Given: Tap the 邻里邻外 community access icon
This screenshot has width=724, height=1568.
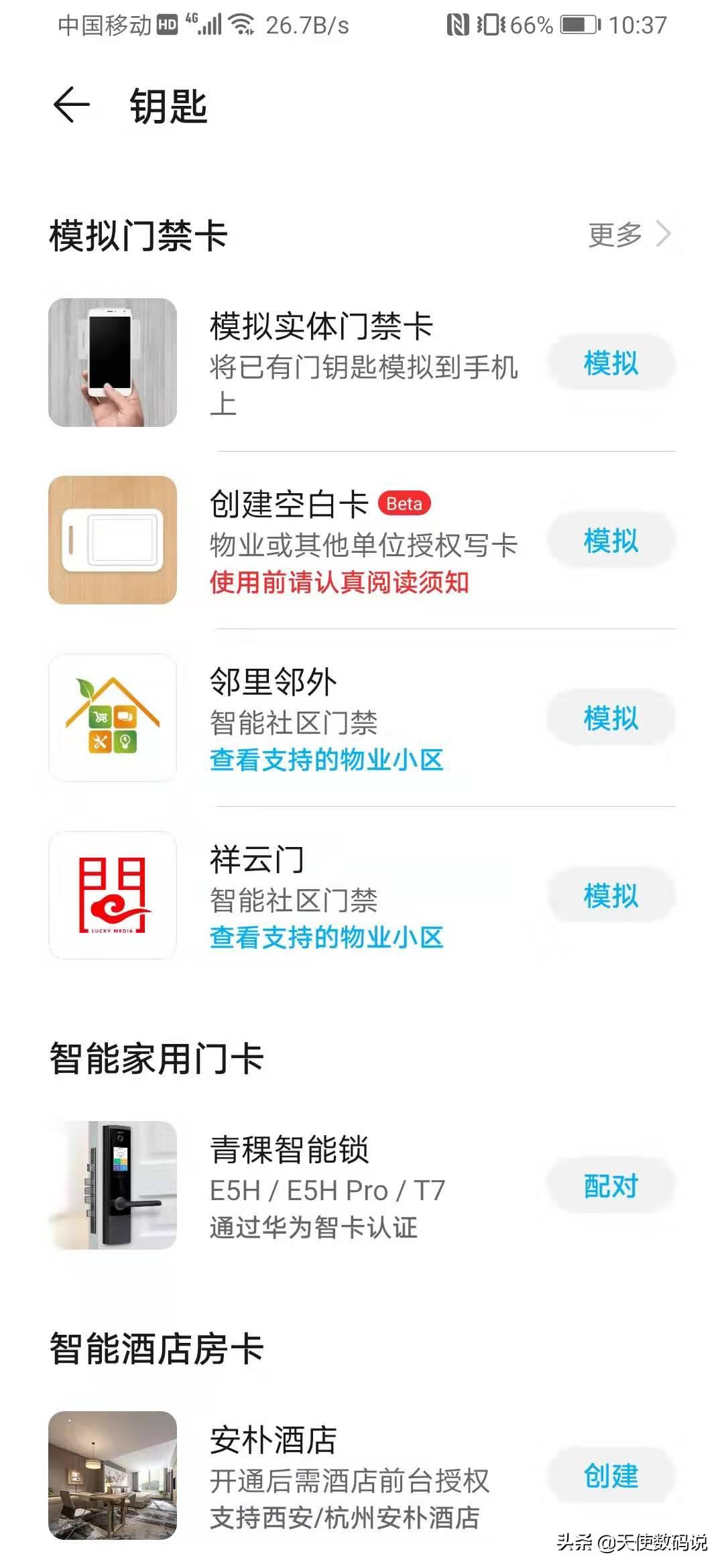Looking at the screenshot, I should (114, 717).
